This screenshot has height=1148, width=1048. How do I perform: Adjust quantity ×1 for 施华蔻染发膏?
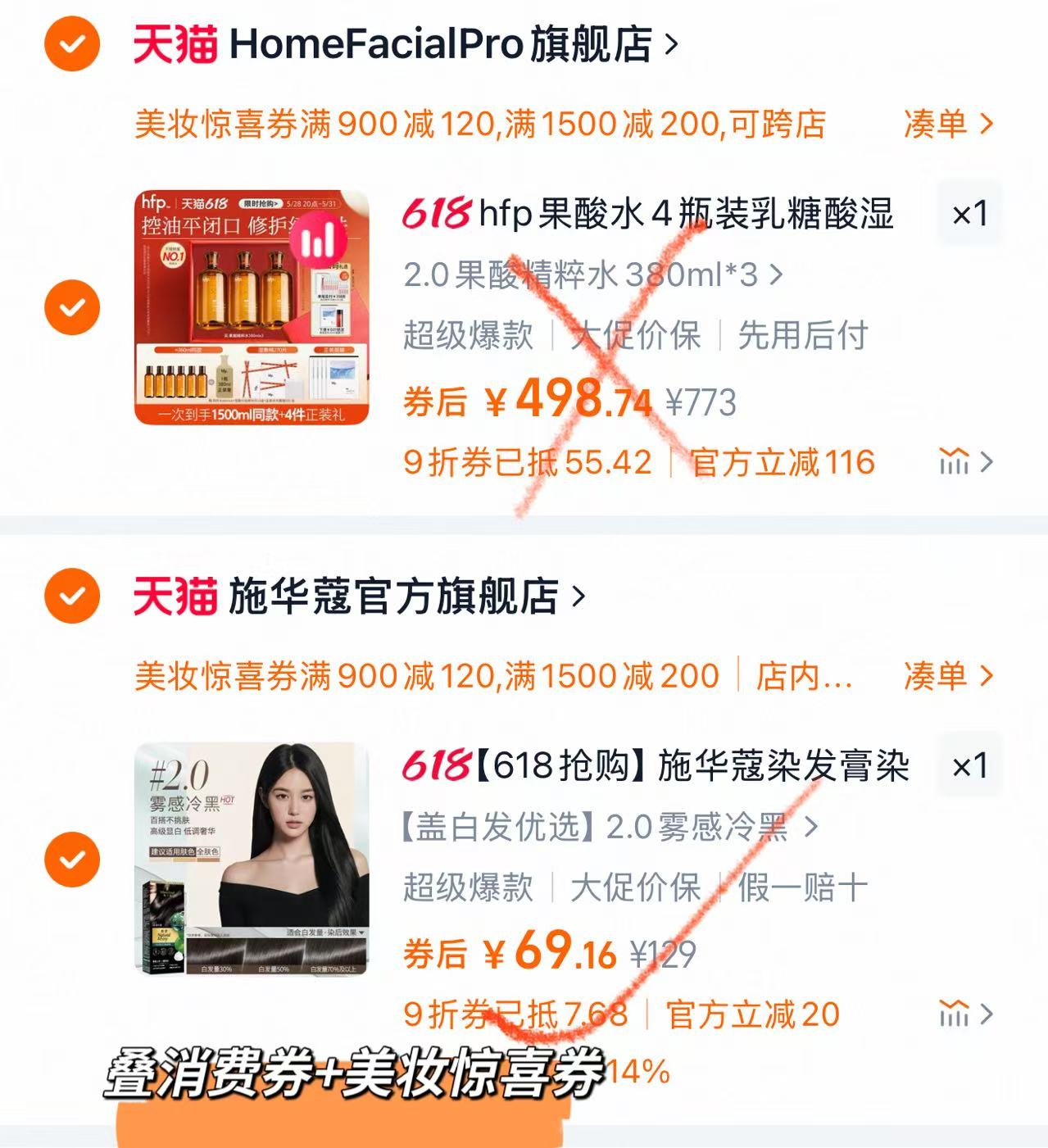(x=969, y=766)
